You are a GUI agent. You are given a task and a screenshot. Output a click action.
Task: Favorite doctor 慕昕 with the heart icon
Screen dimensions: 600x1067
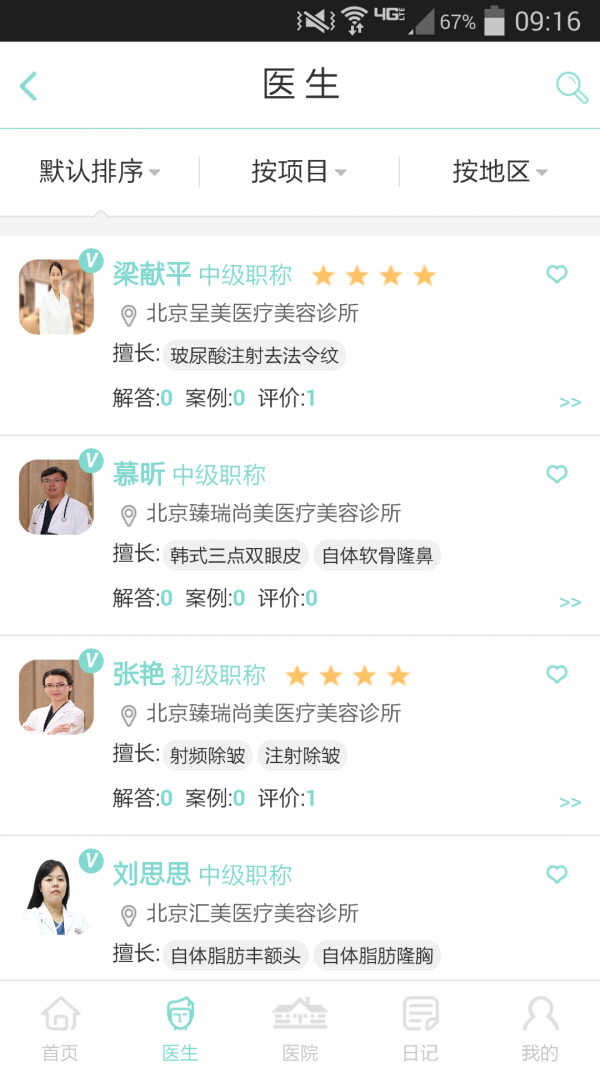pyautogui.click(x=557, y=474)
